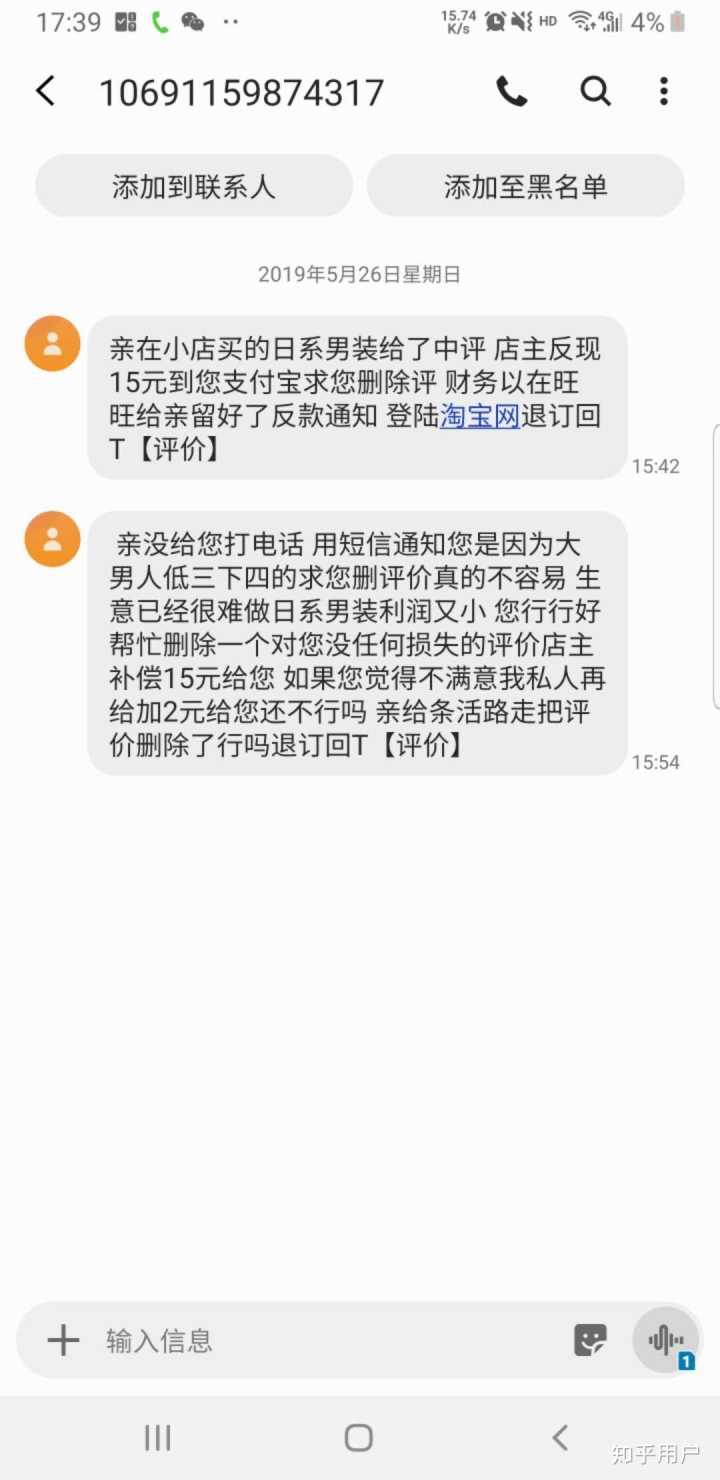Viewport: 720px width, 1480px height.
Task: Go back from this SMS conversation
Action: click(x=46, y=92)
